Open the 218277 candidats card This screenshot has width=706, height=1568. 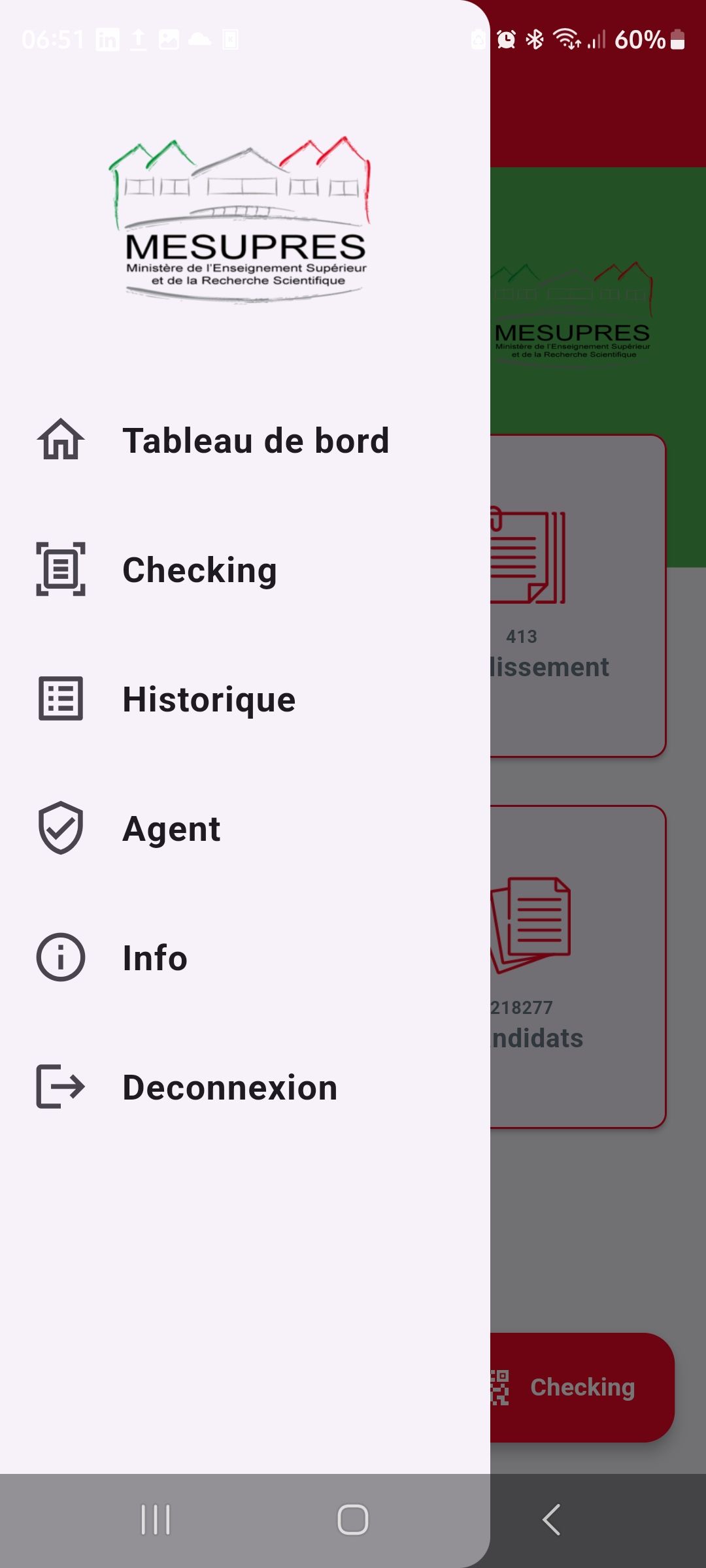click(x=578, y=967)
